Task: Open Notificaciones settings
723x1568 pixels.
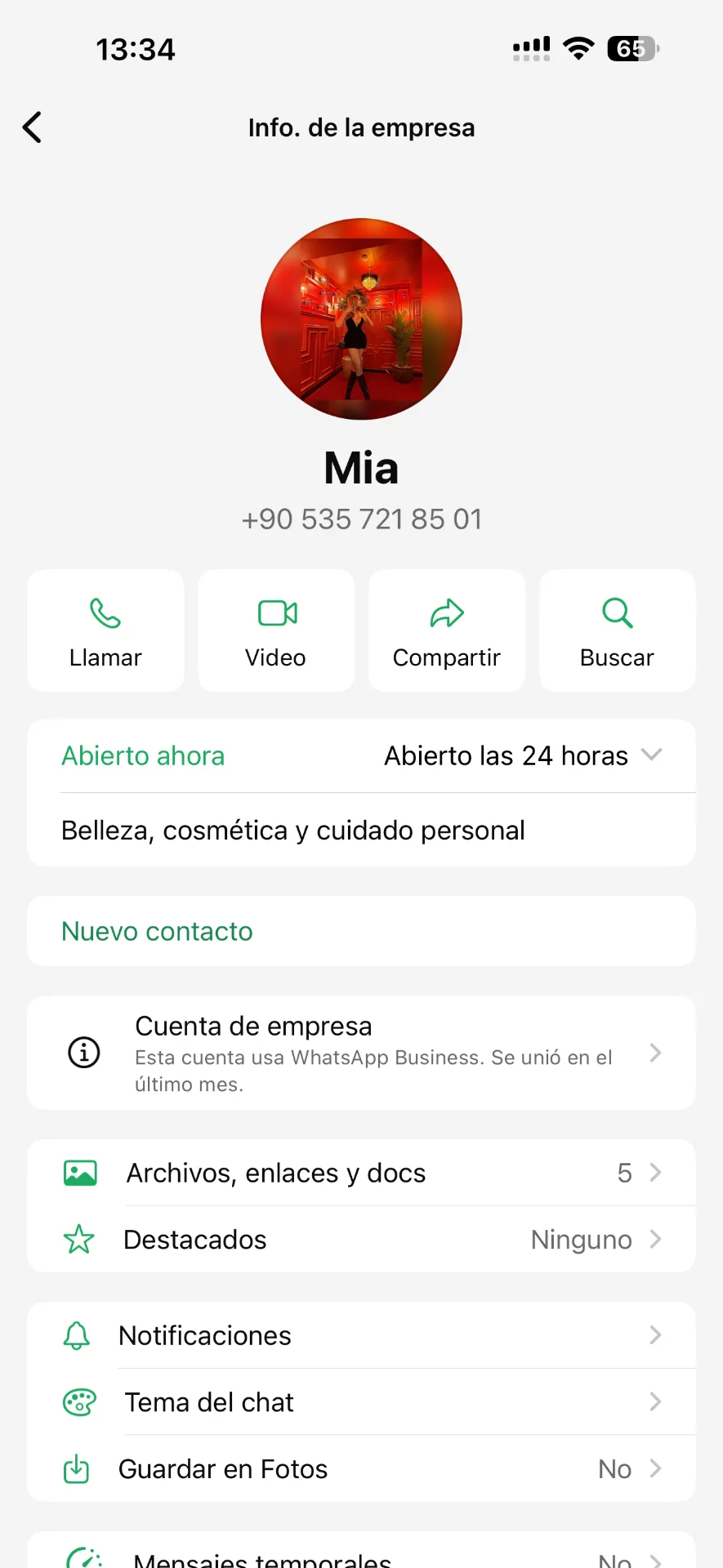Action: (x=361, y=1336)
